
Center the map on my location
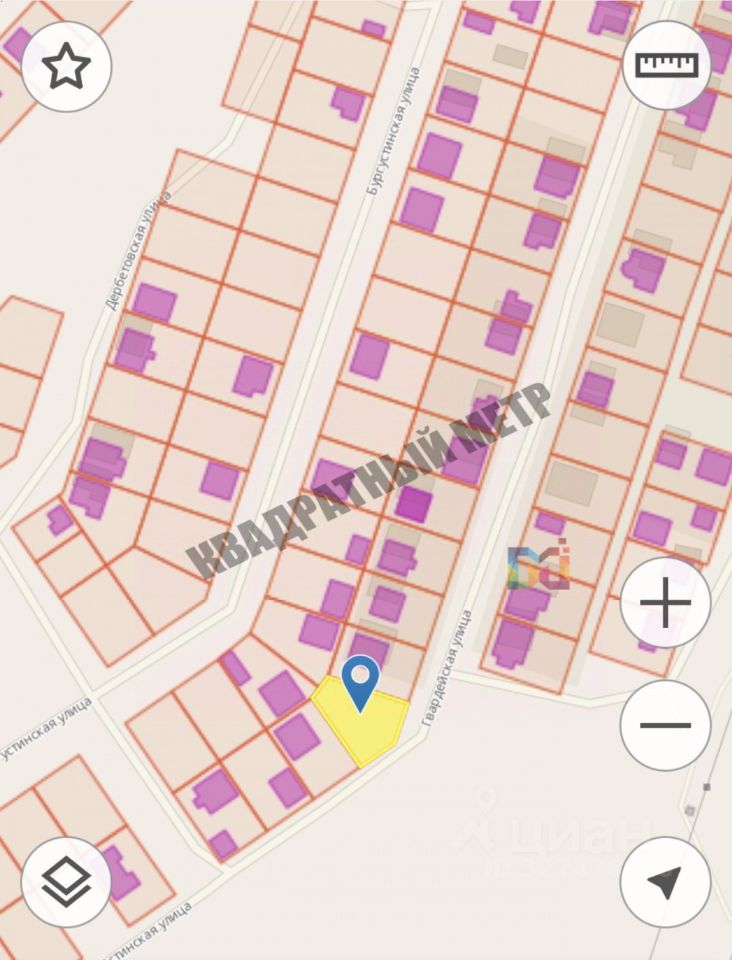666,881
